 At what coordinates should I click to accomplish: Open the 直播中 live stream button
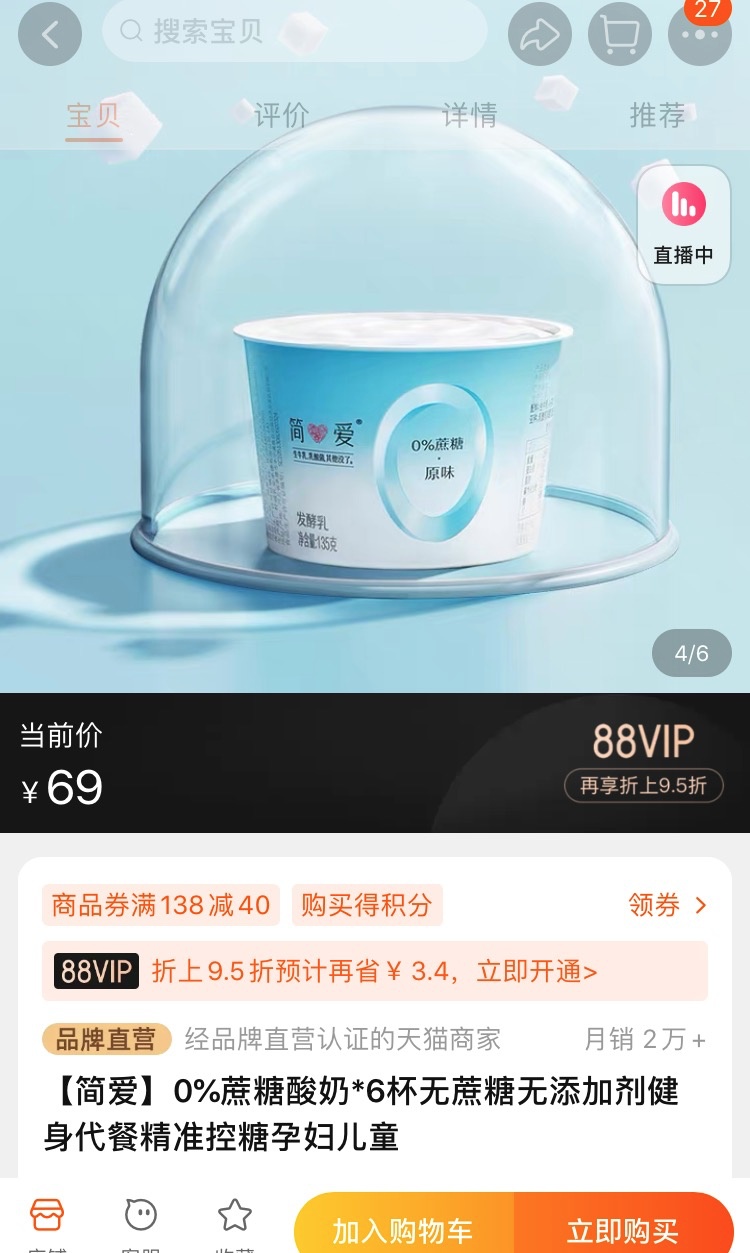[x=684, y=225]
